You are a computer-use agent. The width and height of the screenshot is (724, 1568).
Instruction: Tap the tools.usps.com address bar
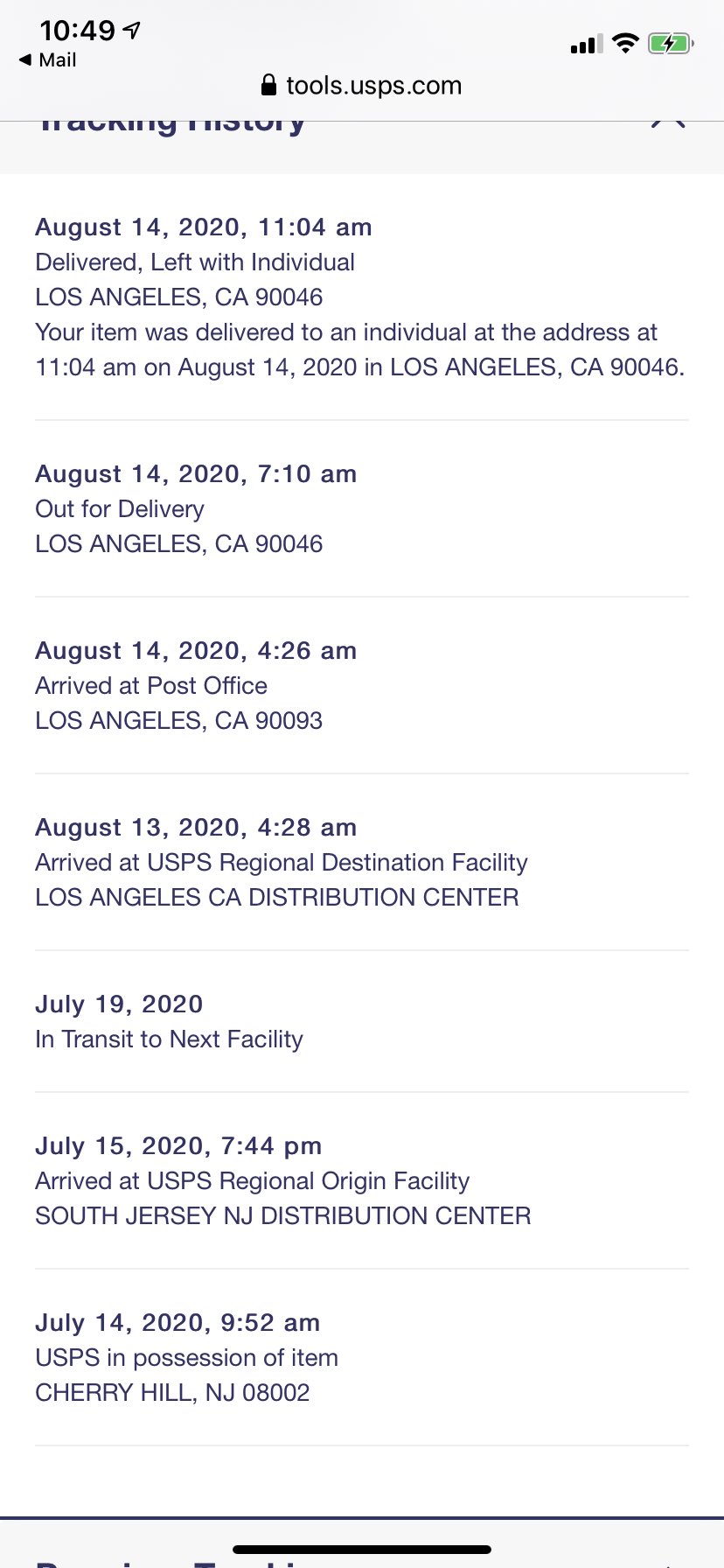tap(362, 86)
